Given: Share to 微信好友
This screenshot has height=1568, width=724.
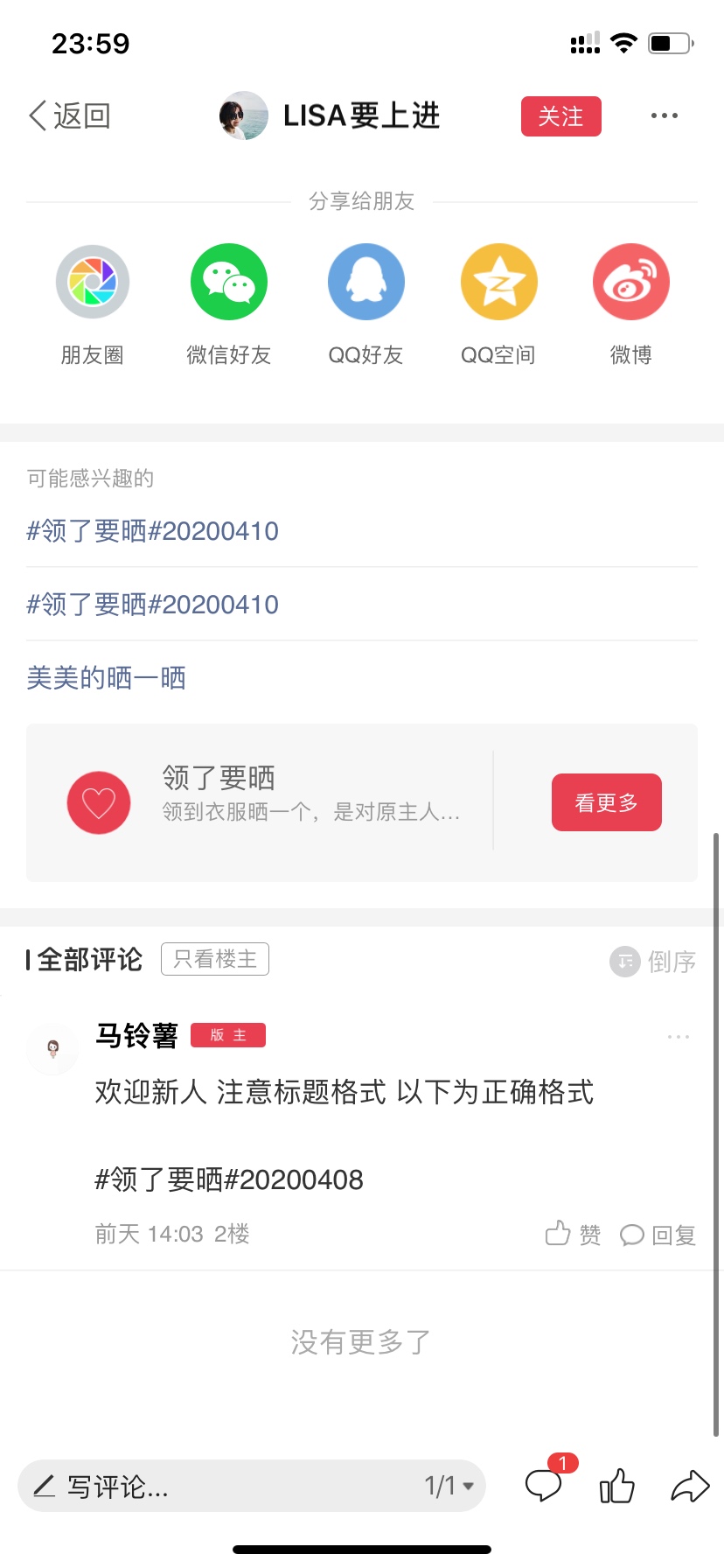Looking at the screenshot, I should (x=229, y=305).
